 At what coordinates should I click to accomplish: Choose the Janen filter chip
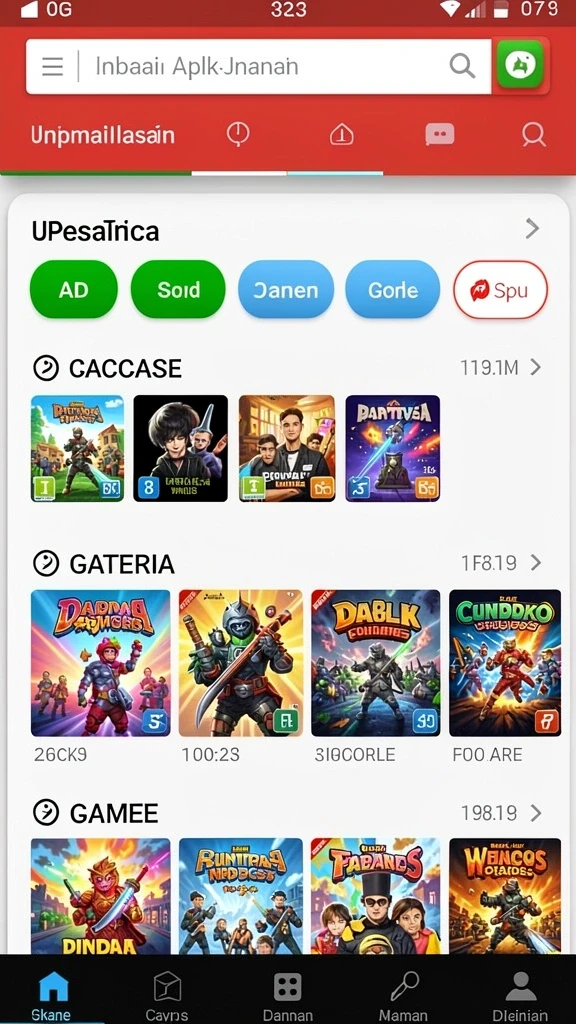[286, 289]
